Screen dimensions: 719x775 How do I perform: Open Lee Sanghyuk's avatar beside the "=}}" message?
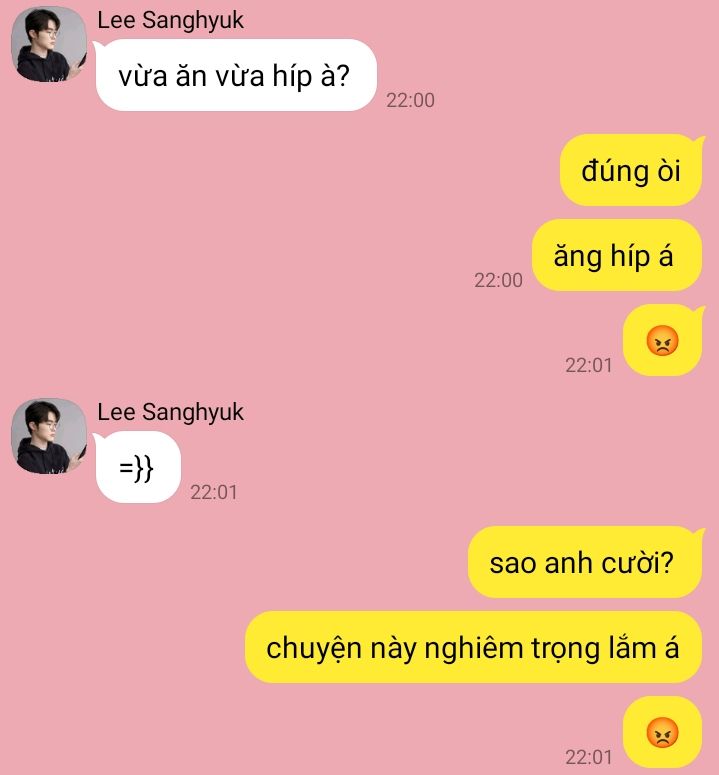click(48, 437)
